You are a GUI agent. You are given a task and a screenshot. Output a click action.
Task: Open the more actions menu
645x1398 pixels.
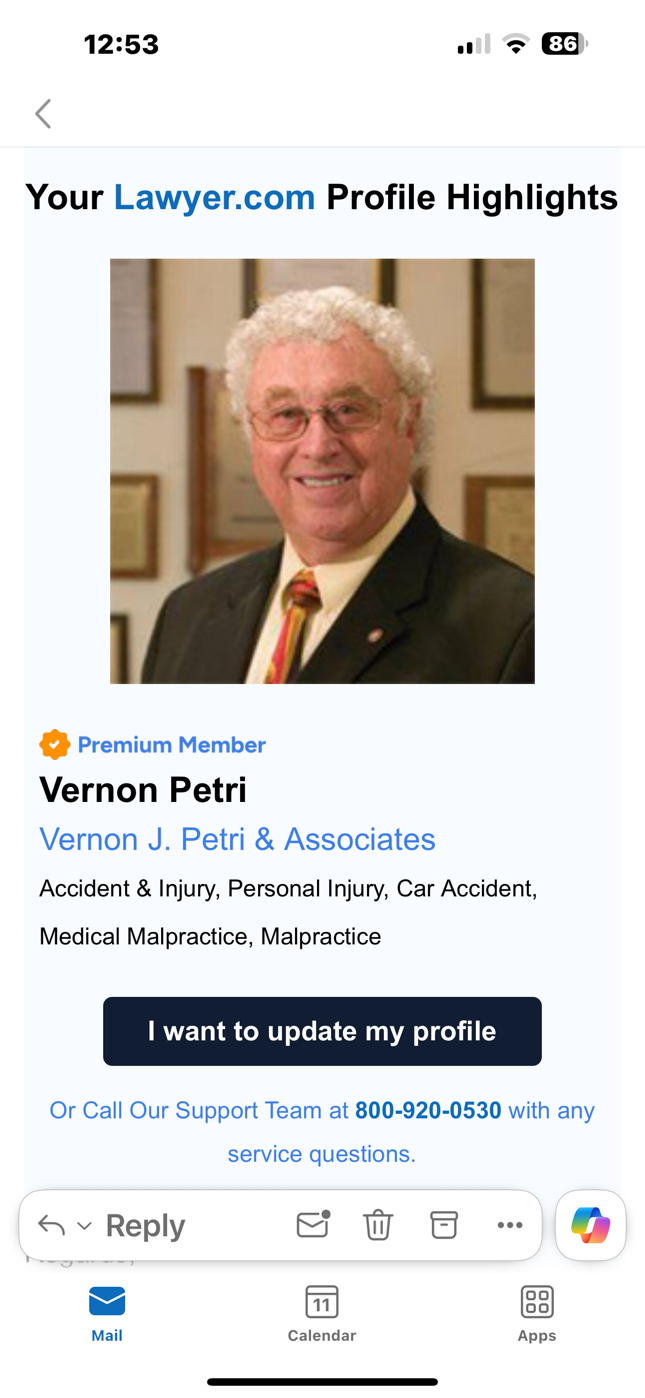click(x=510, y=1225)
